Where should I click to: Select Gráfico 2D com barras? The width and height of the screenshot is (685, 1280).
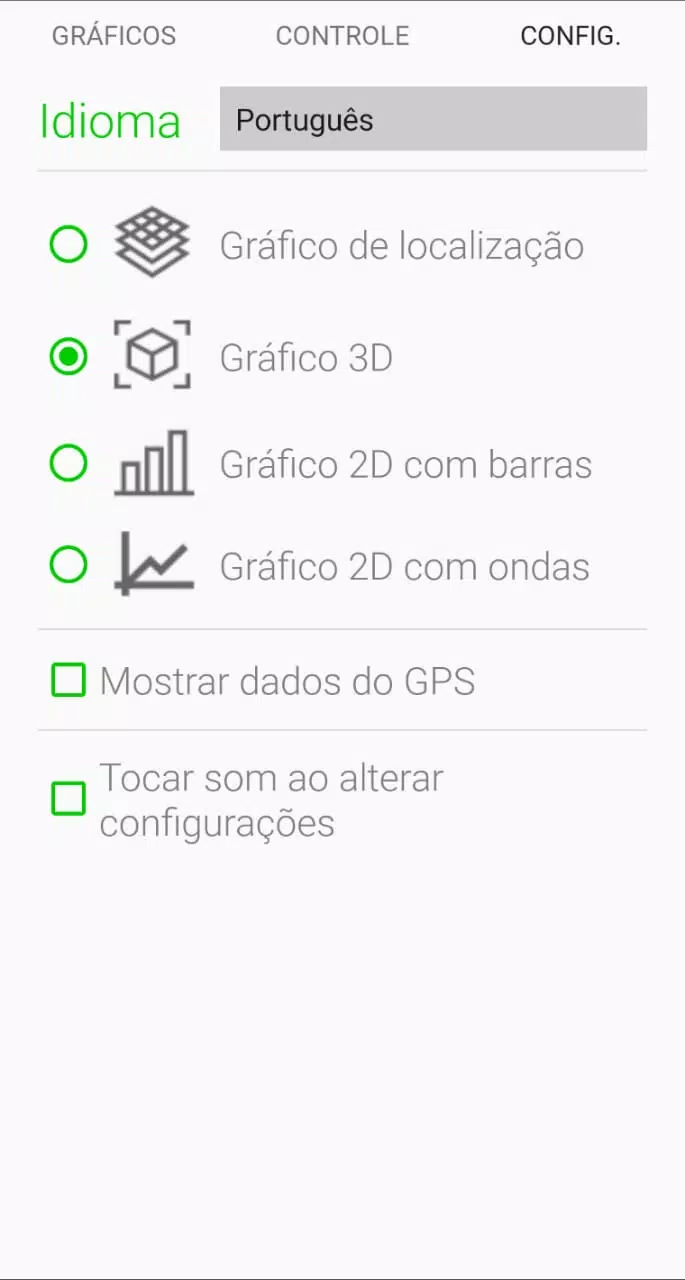69,463
